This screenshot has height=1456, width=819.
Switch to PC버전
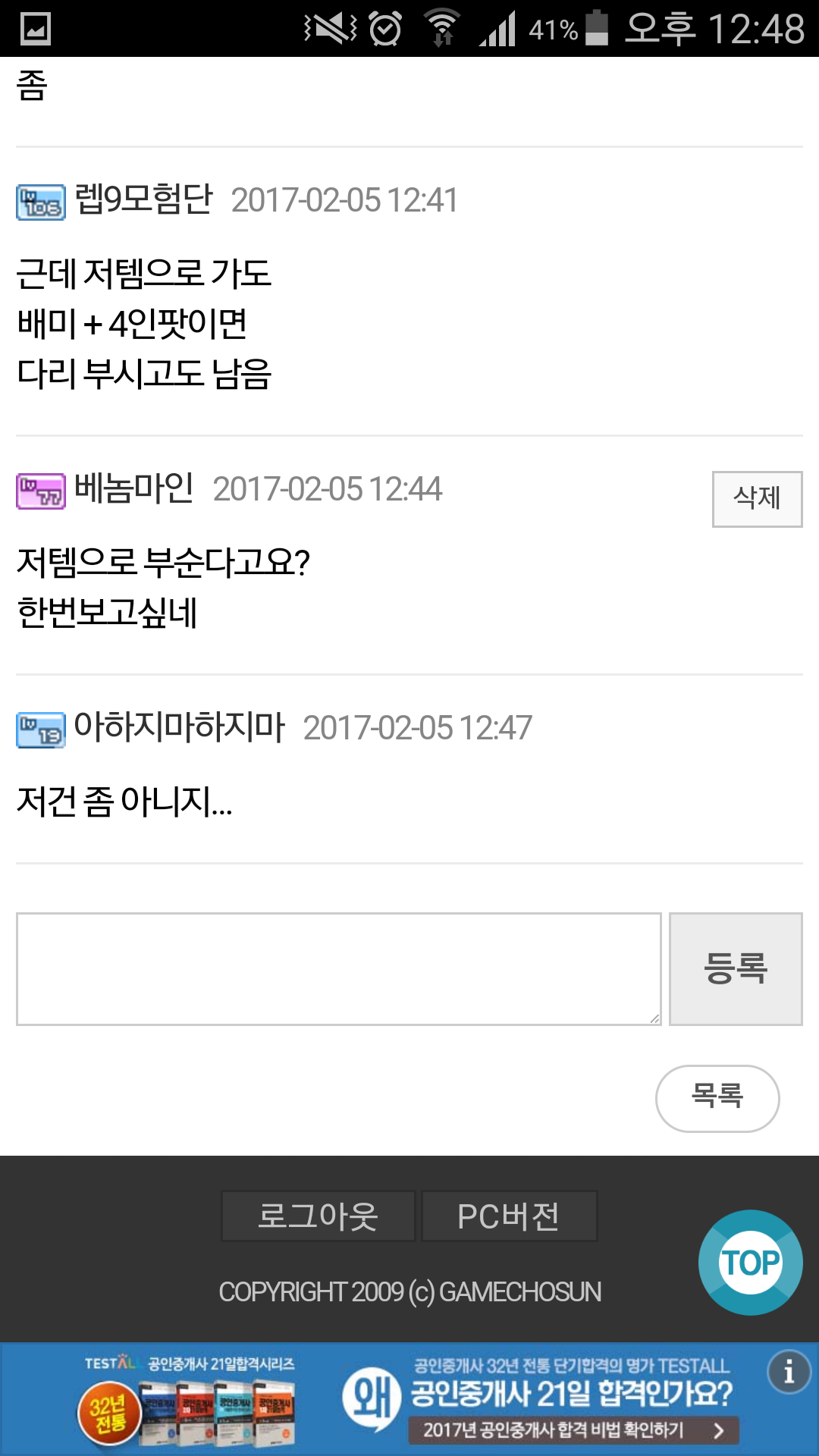tap(509, 1216)
